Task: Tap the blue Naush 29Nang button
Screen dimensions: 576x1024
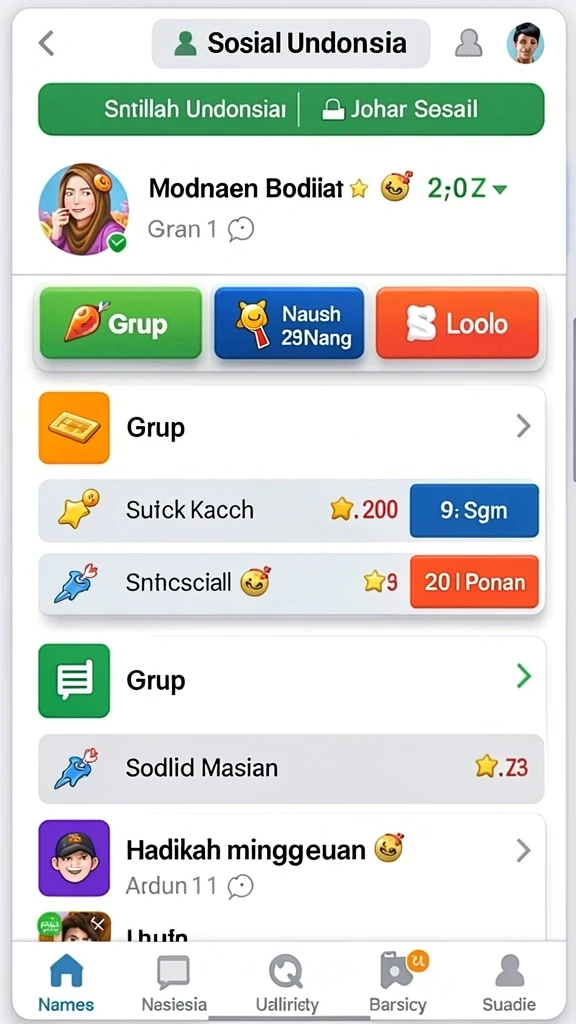Action: pos(289,323)
